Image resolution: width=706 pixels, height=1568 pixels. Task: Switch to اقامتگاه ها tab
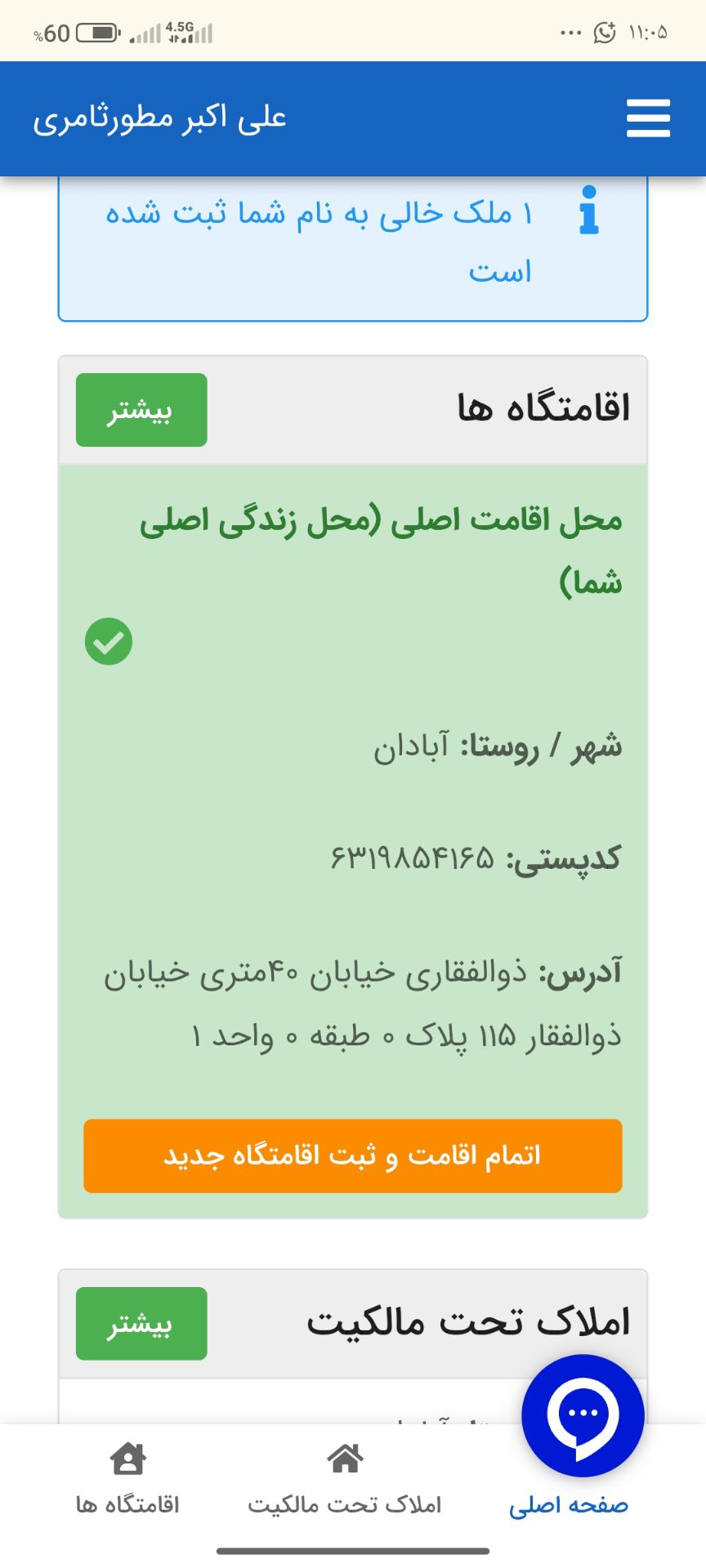[x=127, y=1480]
